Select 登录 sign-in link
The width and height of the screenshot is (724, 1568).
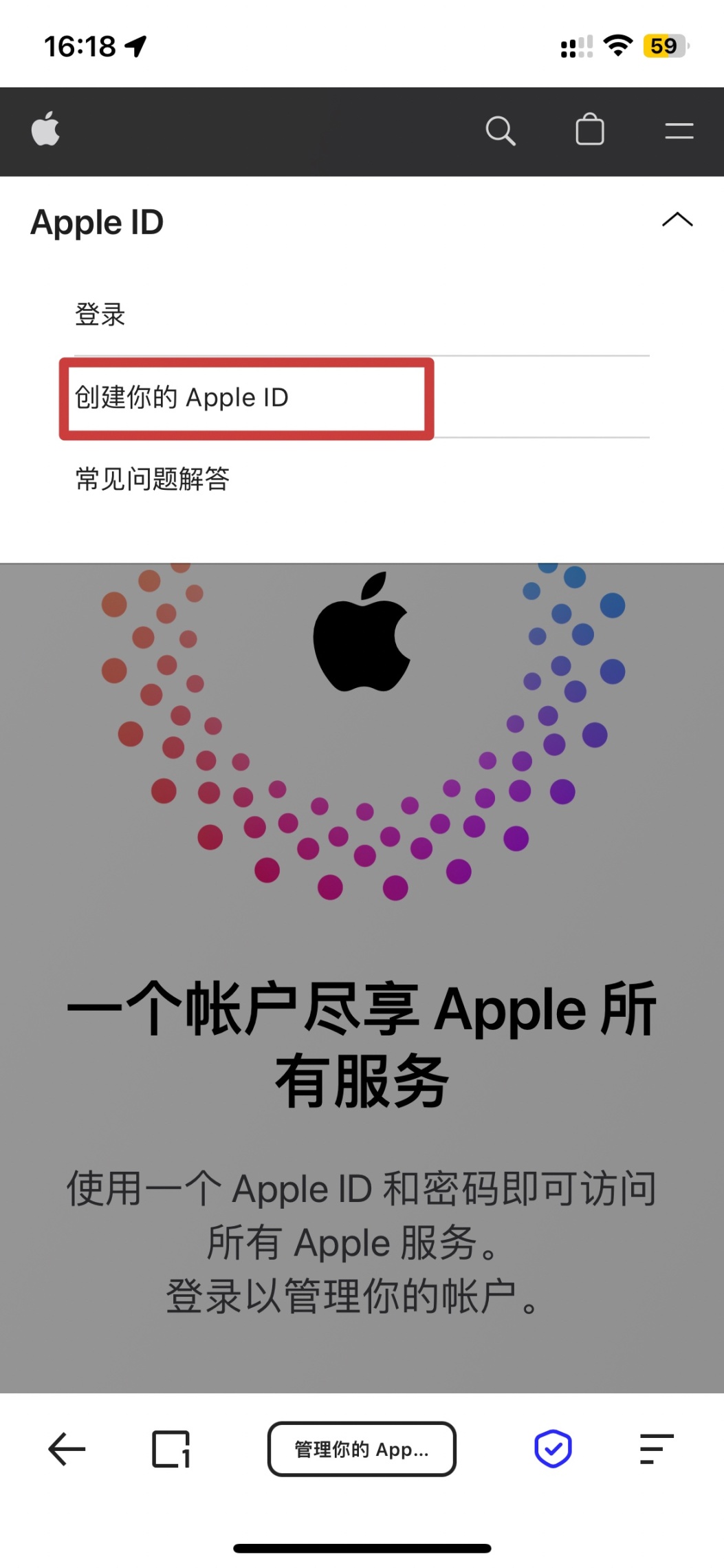click(100, 314)
